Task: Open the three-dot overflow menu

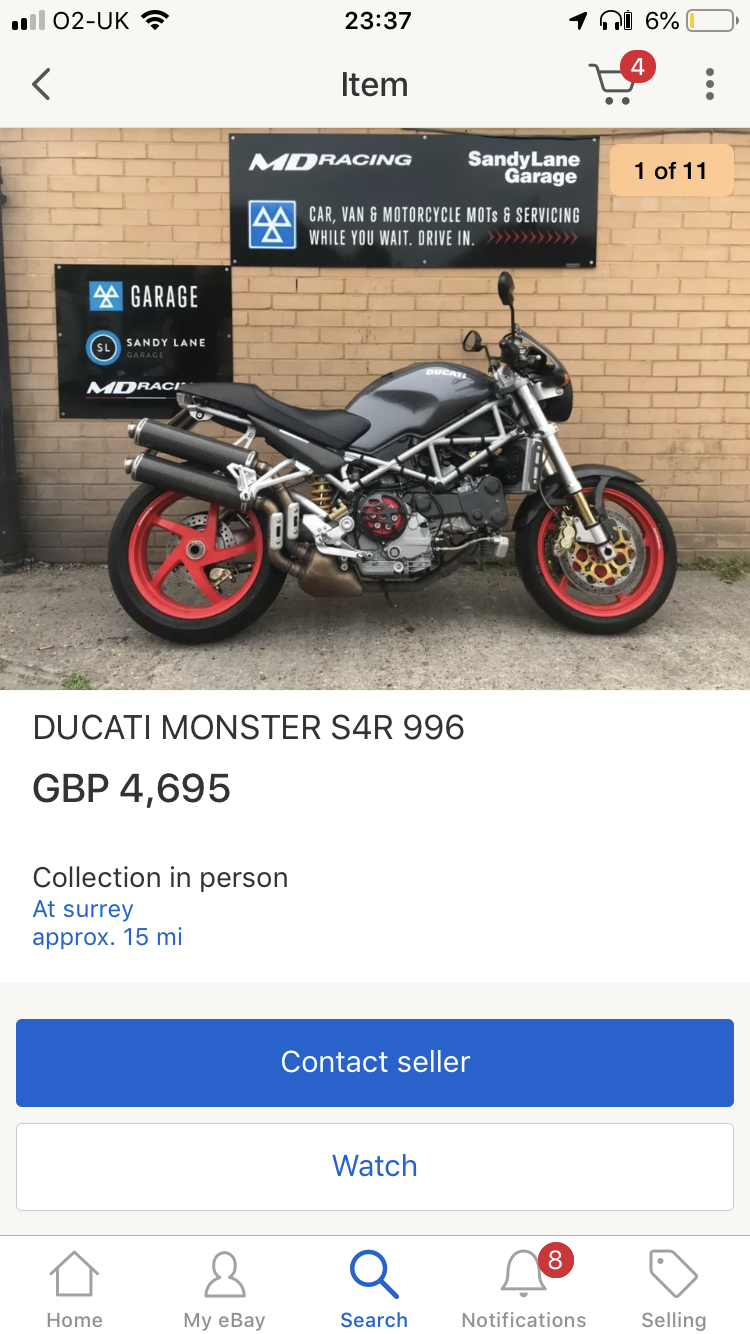Action: [709, 85]
